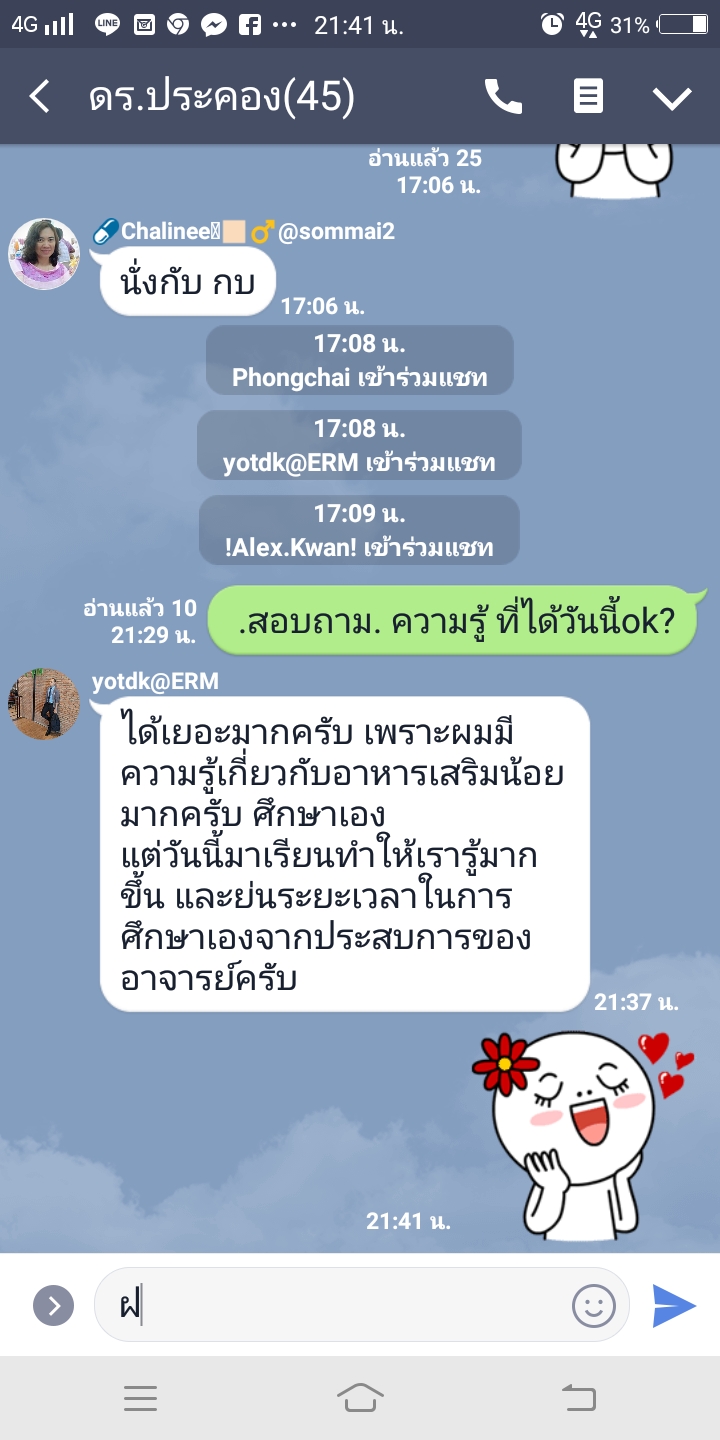720x1440 pixels.
Task: Expand the attachment options arrow
Action: [x=53, y=1305]
